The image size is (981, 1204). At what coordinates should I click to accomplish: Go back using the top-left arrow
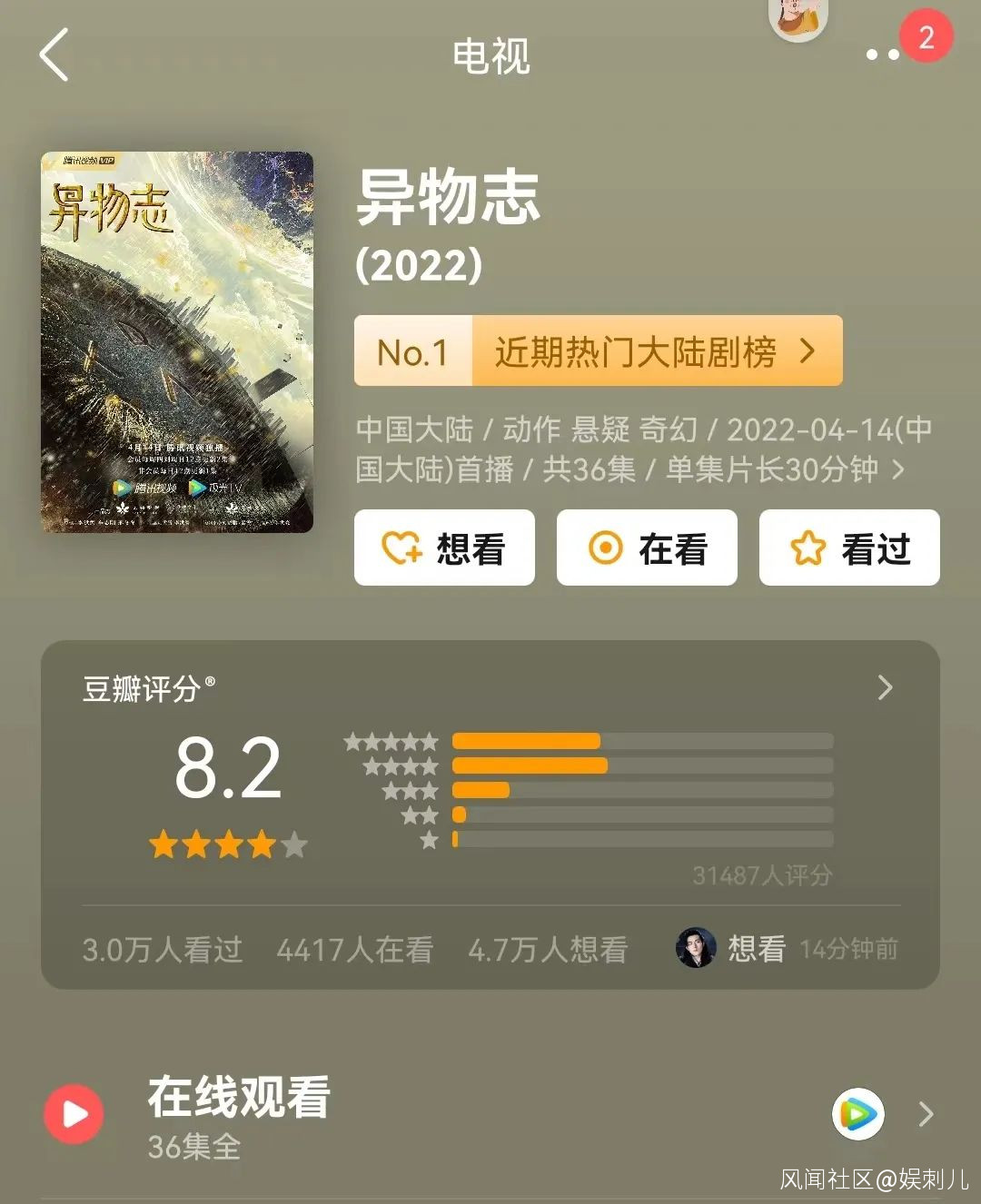[x=54, y=54]
